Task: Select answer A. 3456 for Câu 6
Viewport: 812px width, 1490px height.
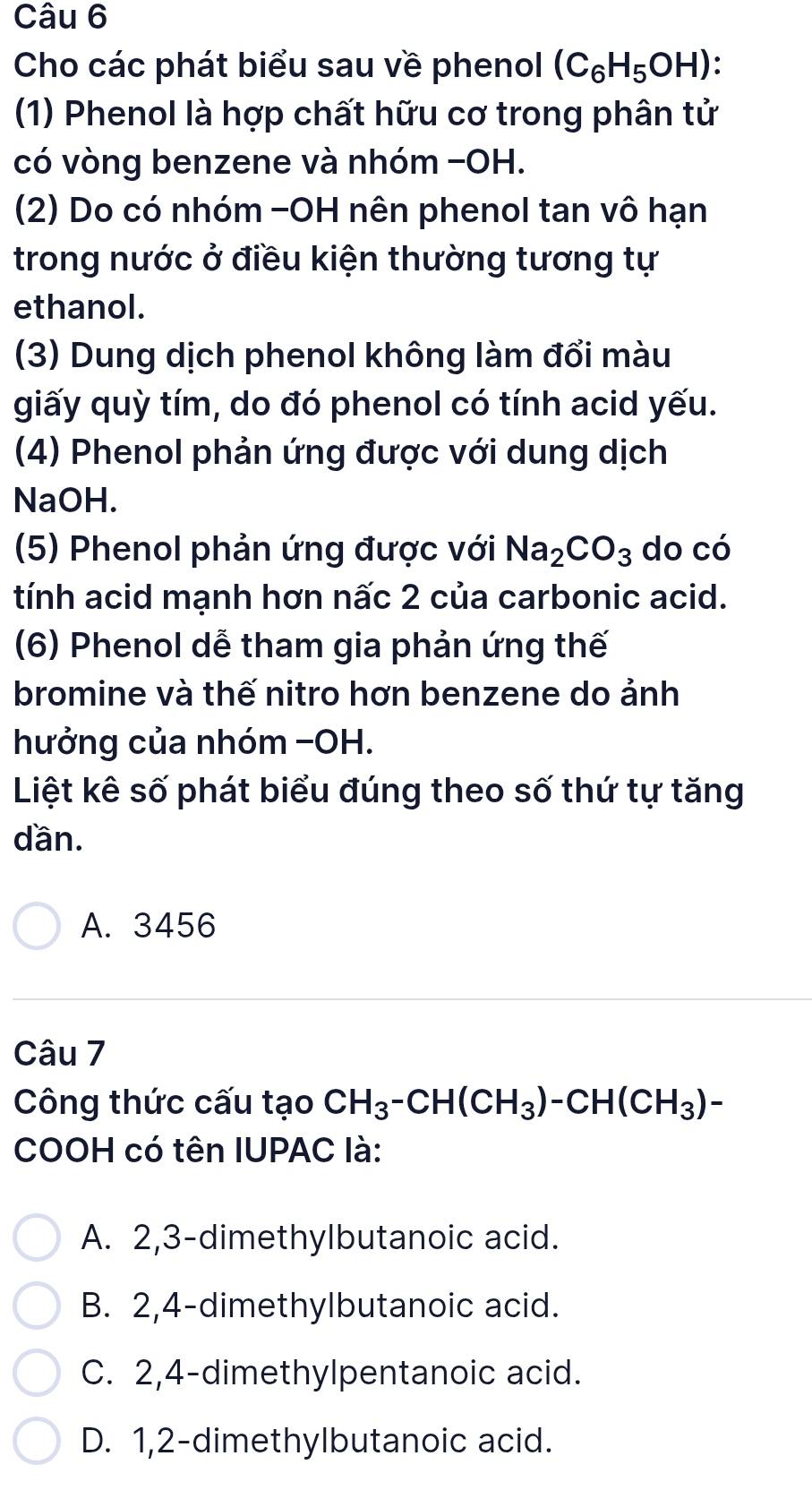Action: point(38,926)
